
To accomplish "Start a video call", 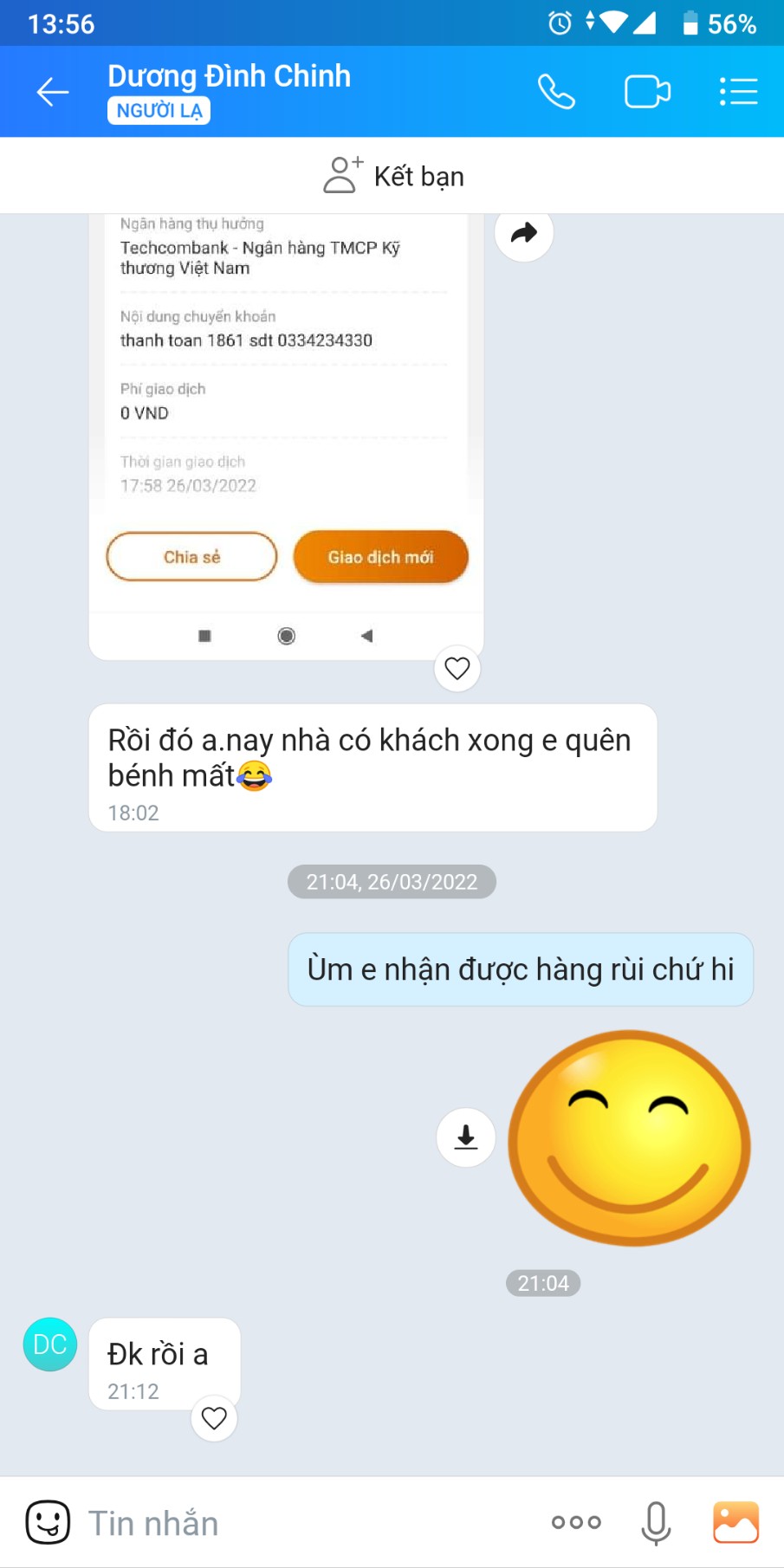I will 647,92.
